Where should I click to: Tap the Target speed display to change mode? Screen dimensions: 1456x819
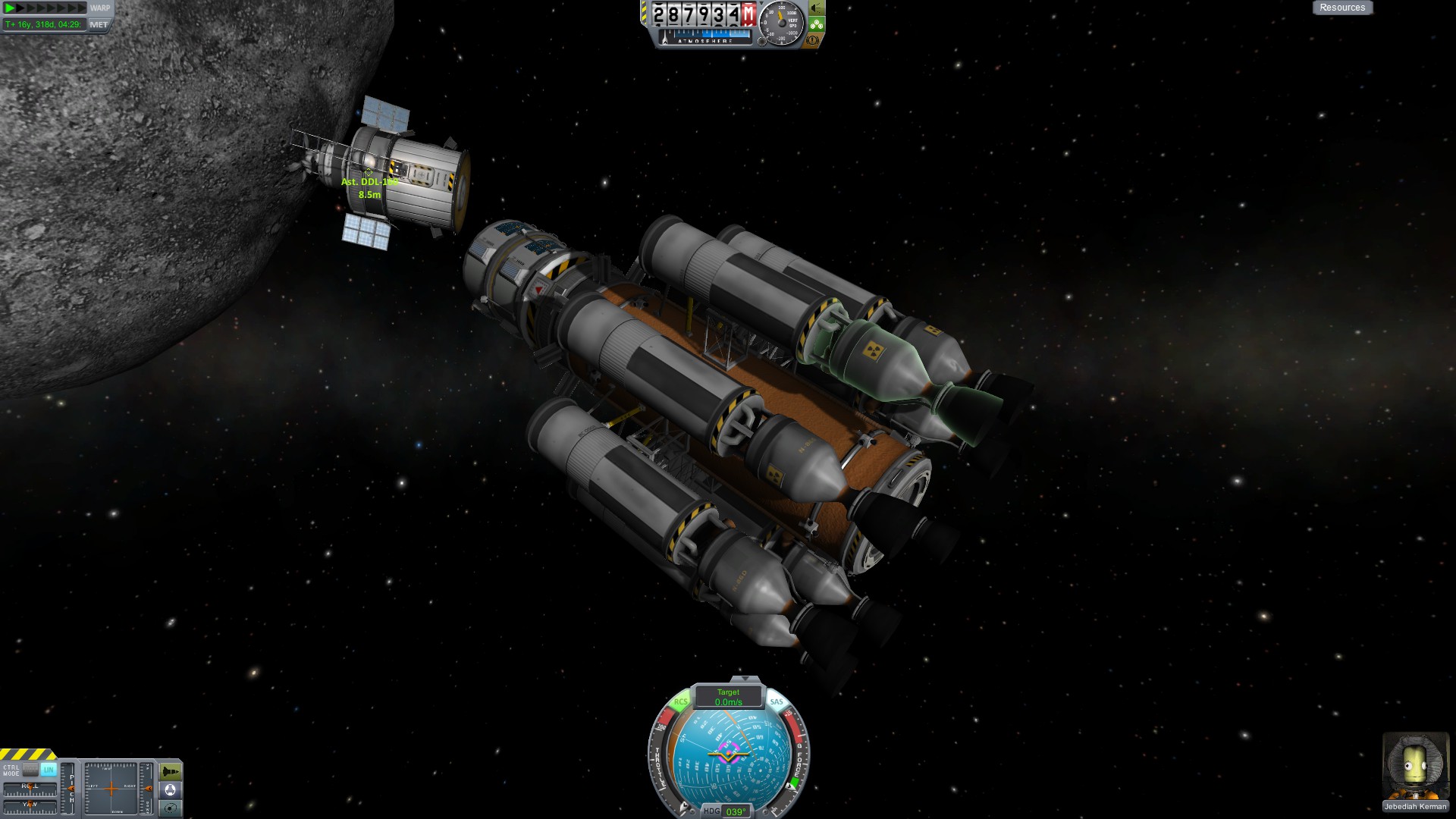tap(729, 697)
